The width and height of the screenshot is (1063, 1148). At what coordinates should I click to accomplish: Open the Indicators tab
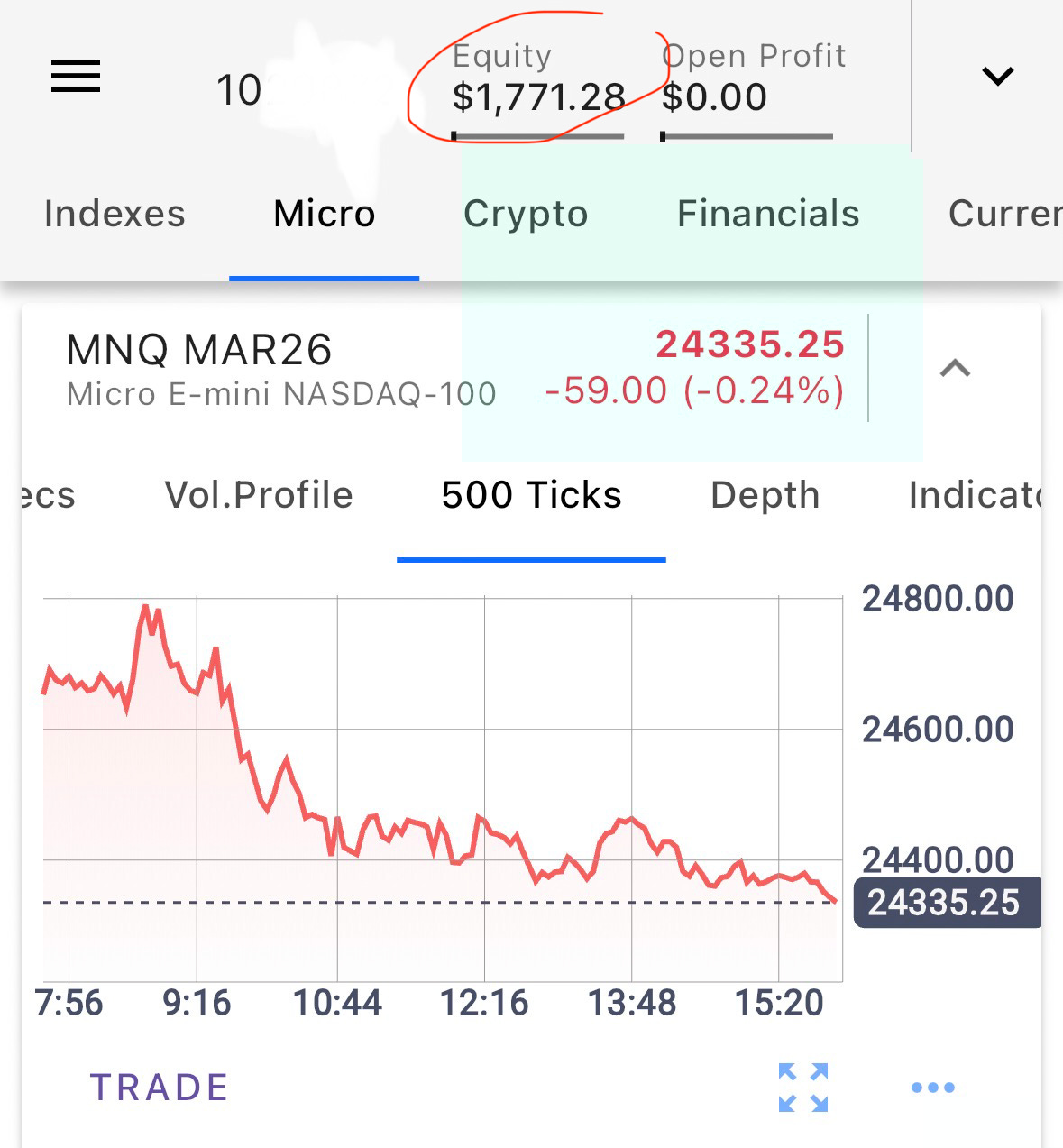pyautogui.click(x=976, y=495)
